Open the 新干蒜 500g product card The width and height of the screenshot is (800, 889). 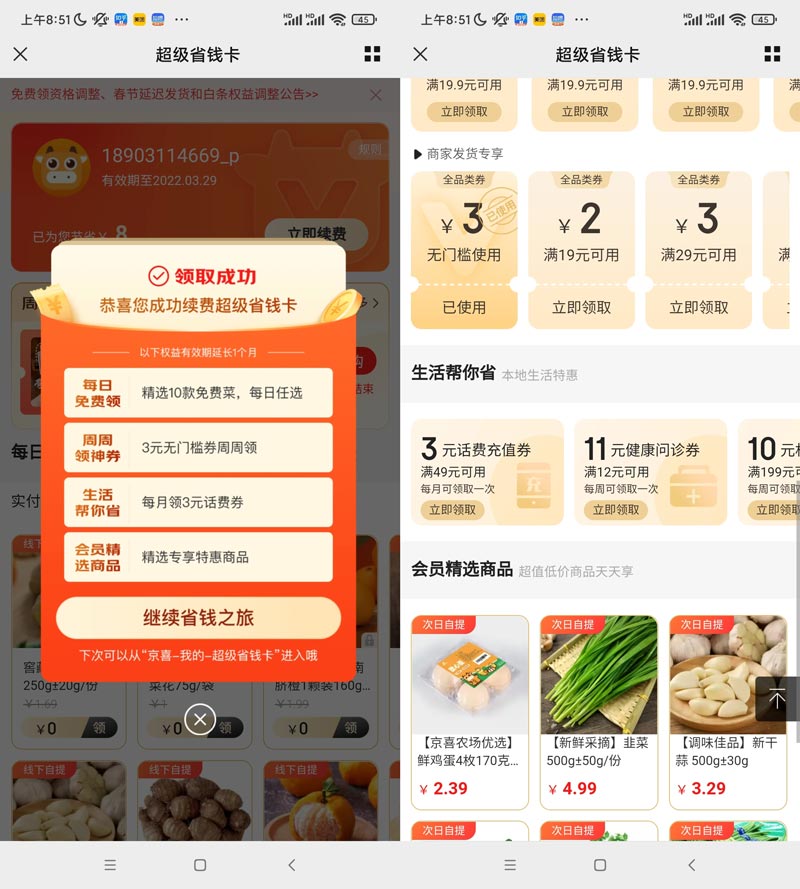point(727,710)
